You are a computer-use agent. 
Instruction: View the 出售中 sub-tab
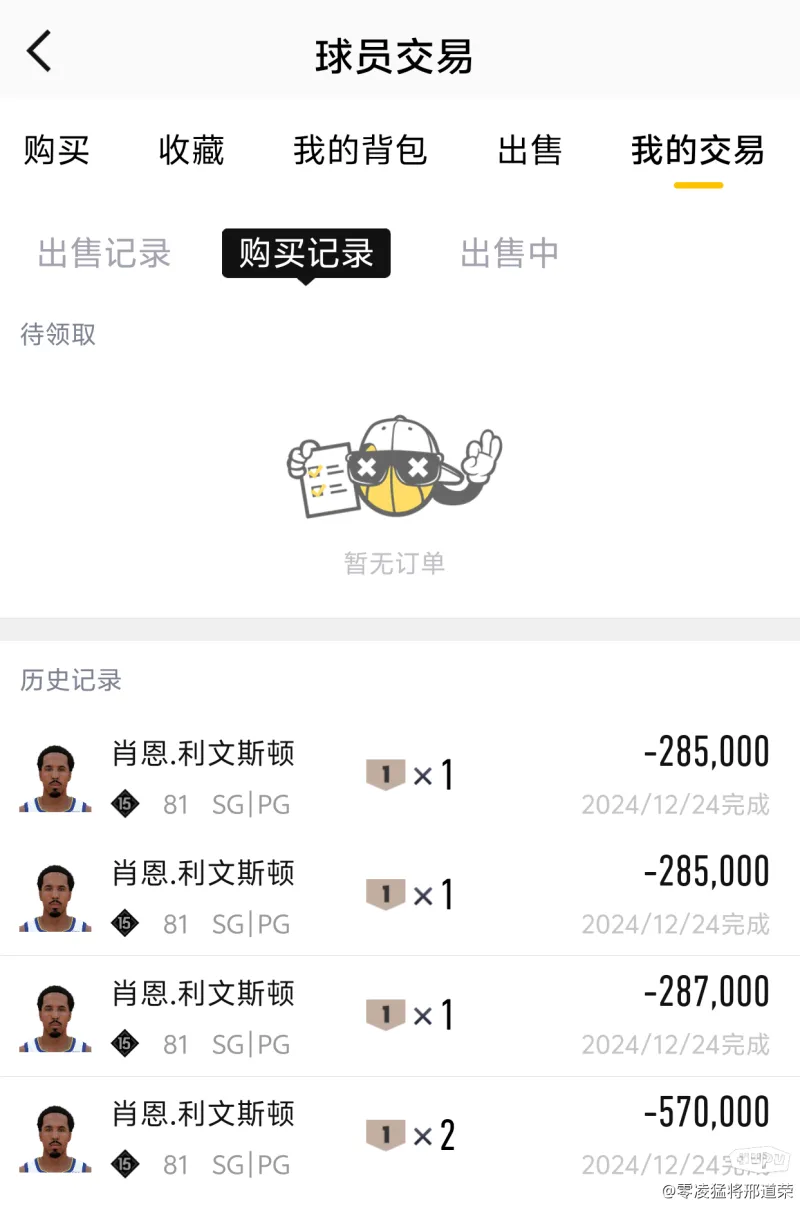(509, 253)
